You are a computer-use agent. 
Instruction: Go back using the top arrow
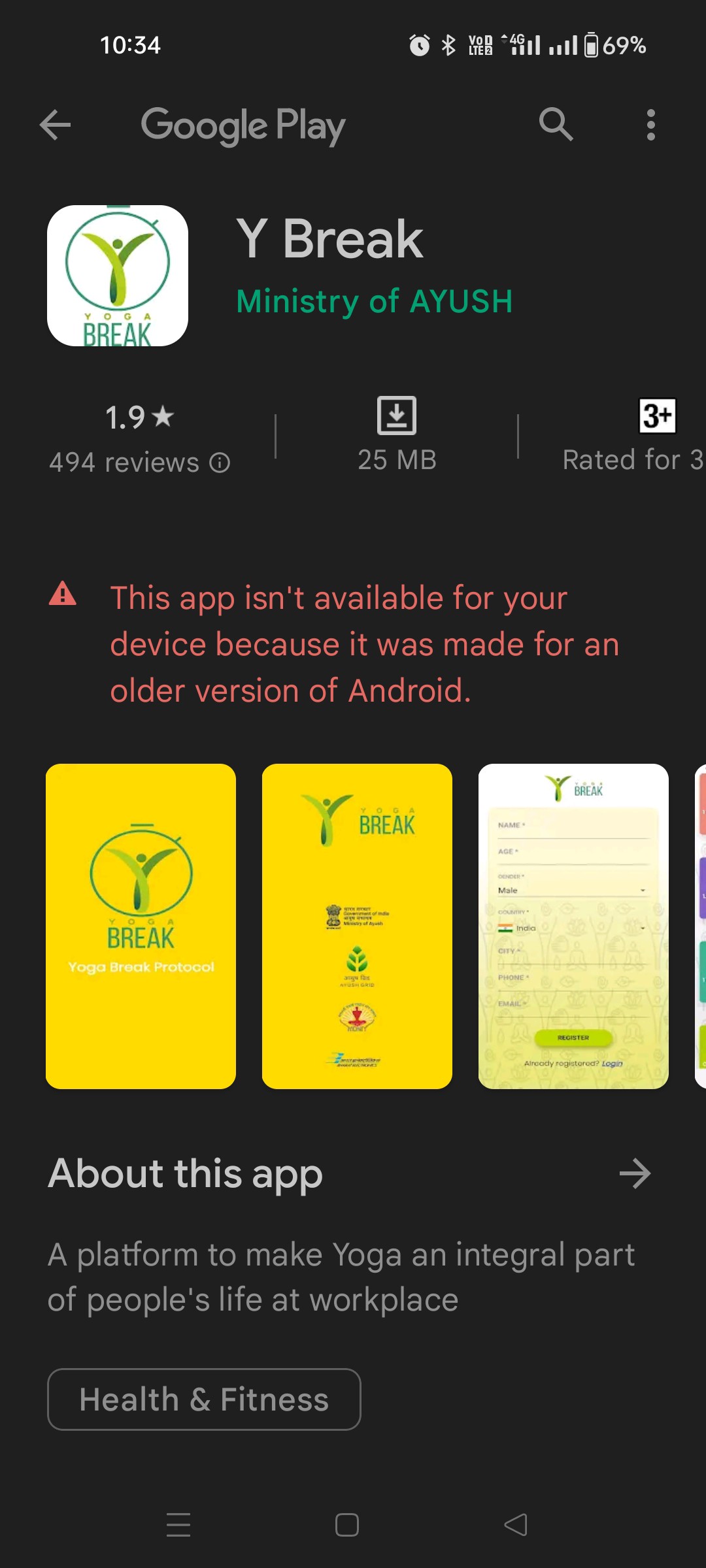(x=55, y=125)
